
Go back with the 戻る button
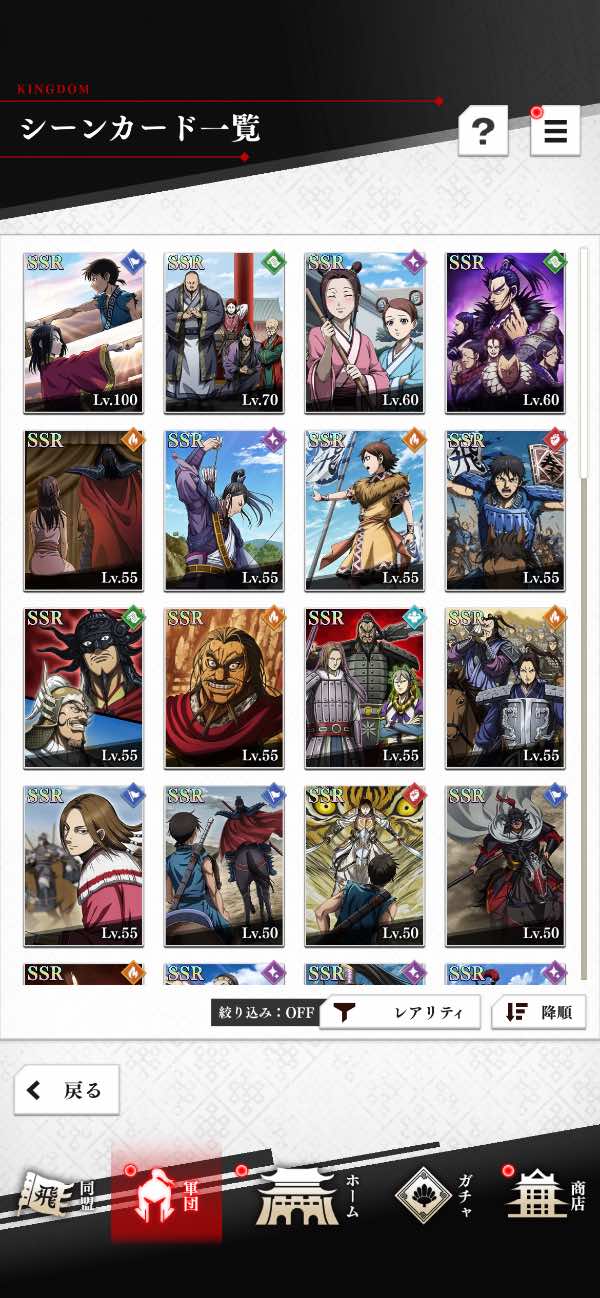click(67, 1090)
